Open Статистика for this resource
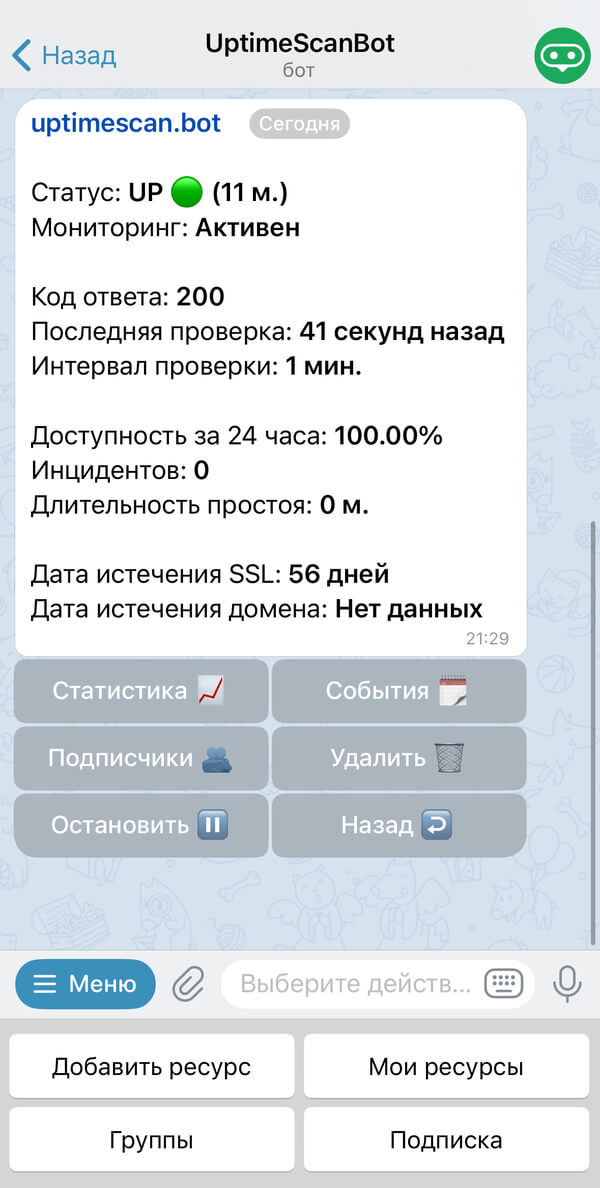The width and height of the screenshot is (600, 1188). tap(140, 691)
